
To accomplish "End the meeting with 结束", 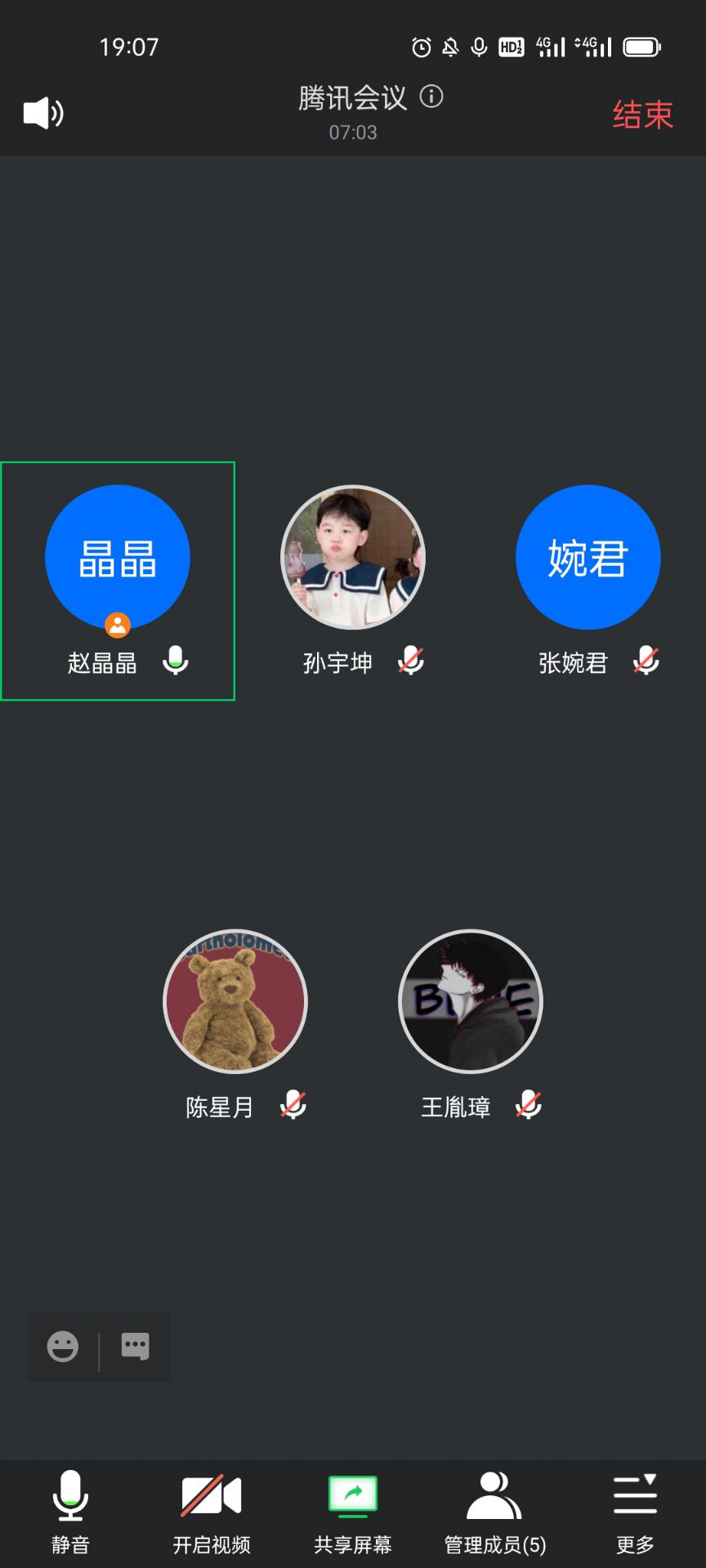I will point(642,114).
